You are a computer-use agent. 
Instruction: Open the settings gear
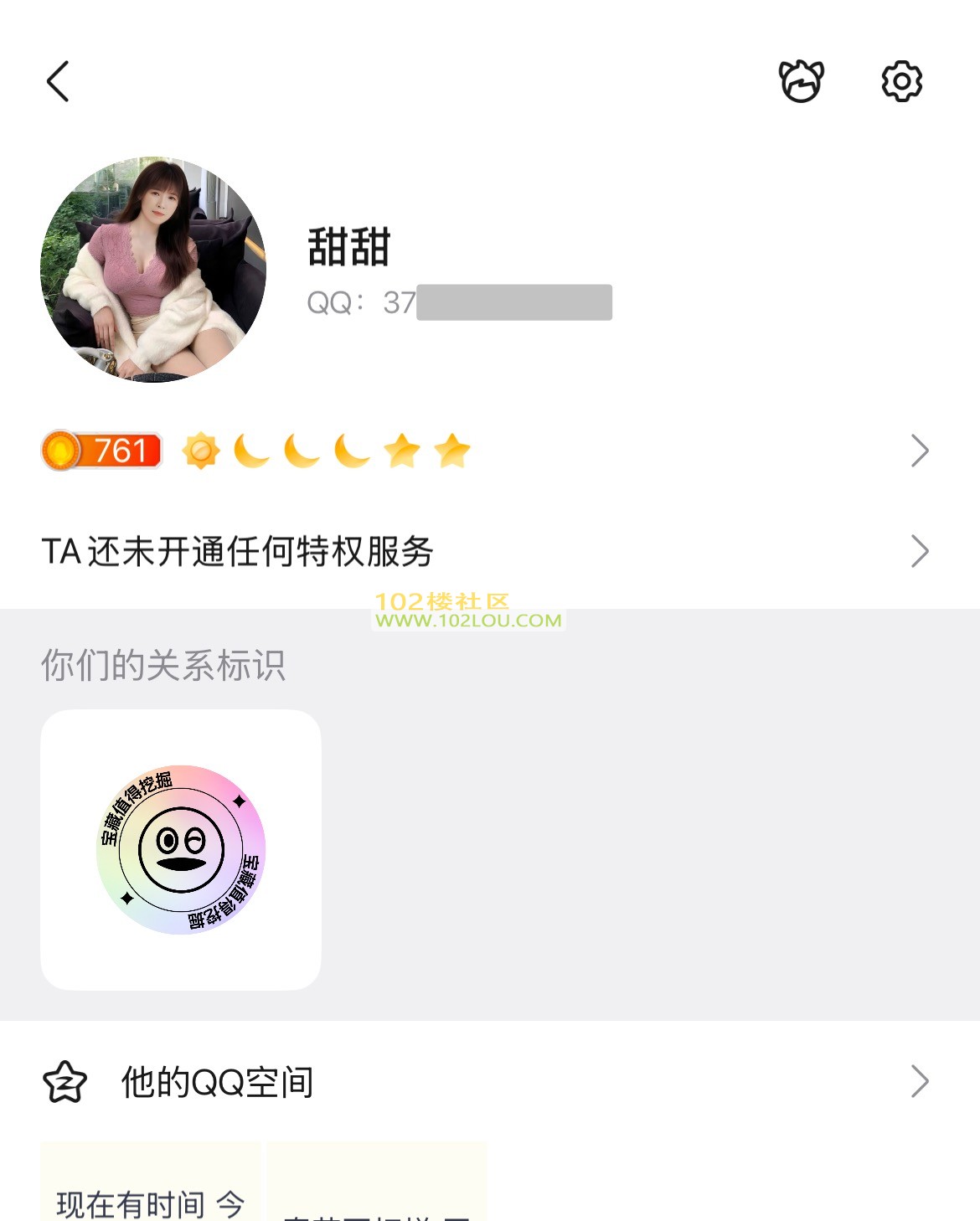click(901, 82)
